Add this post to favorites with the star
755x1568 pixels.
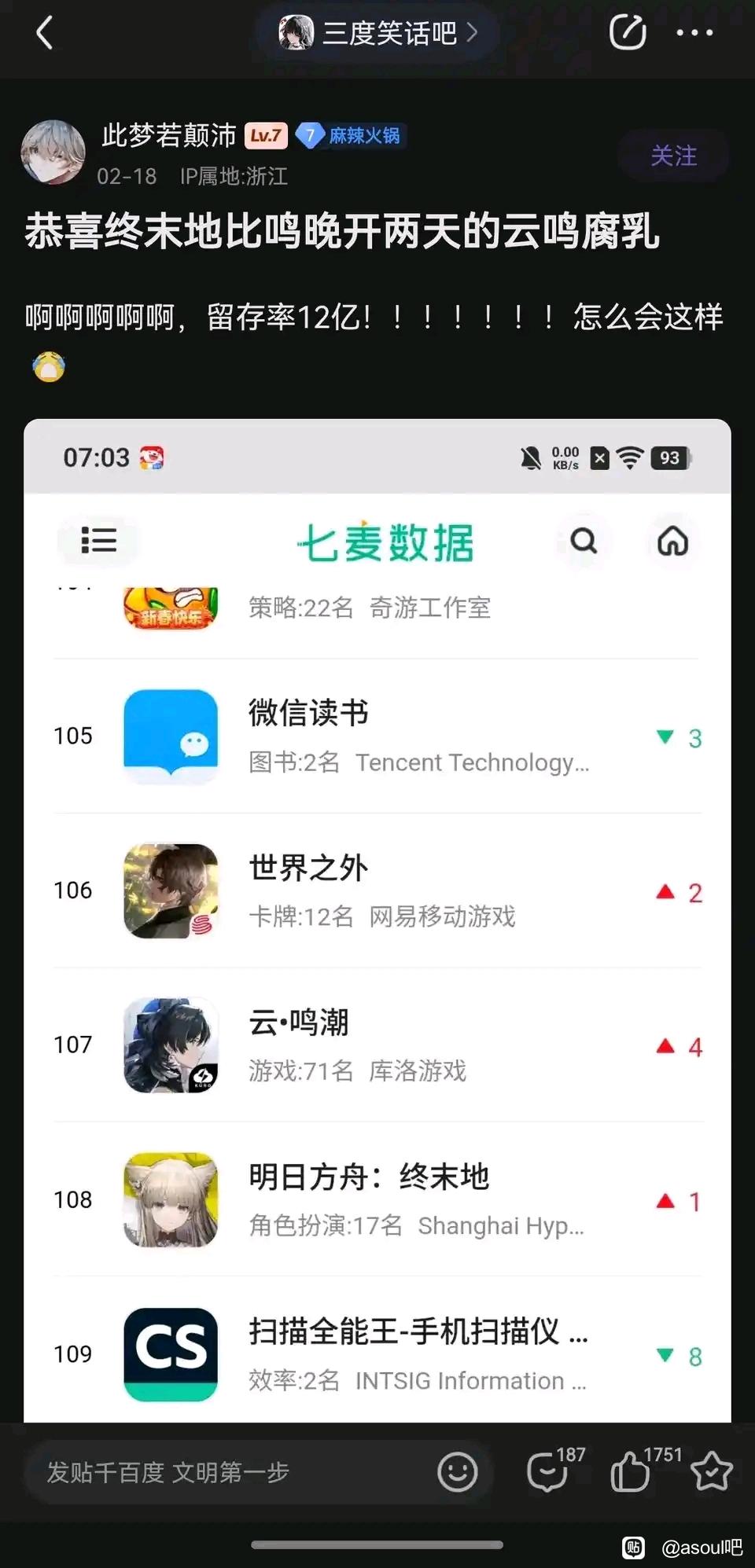coord(712,1471)
